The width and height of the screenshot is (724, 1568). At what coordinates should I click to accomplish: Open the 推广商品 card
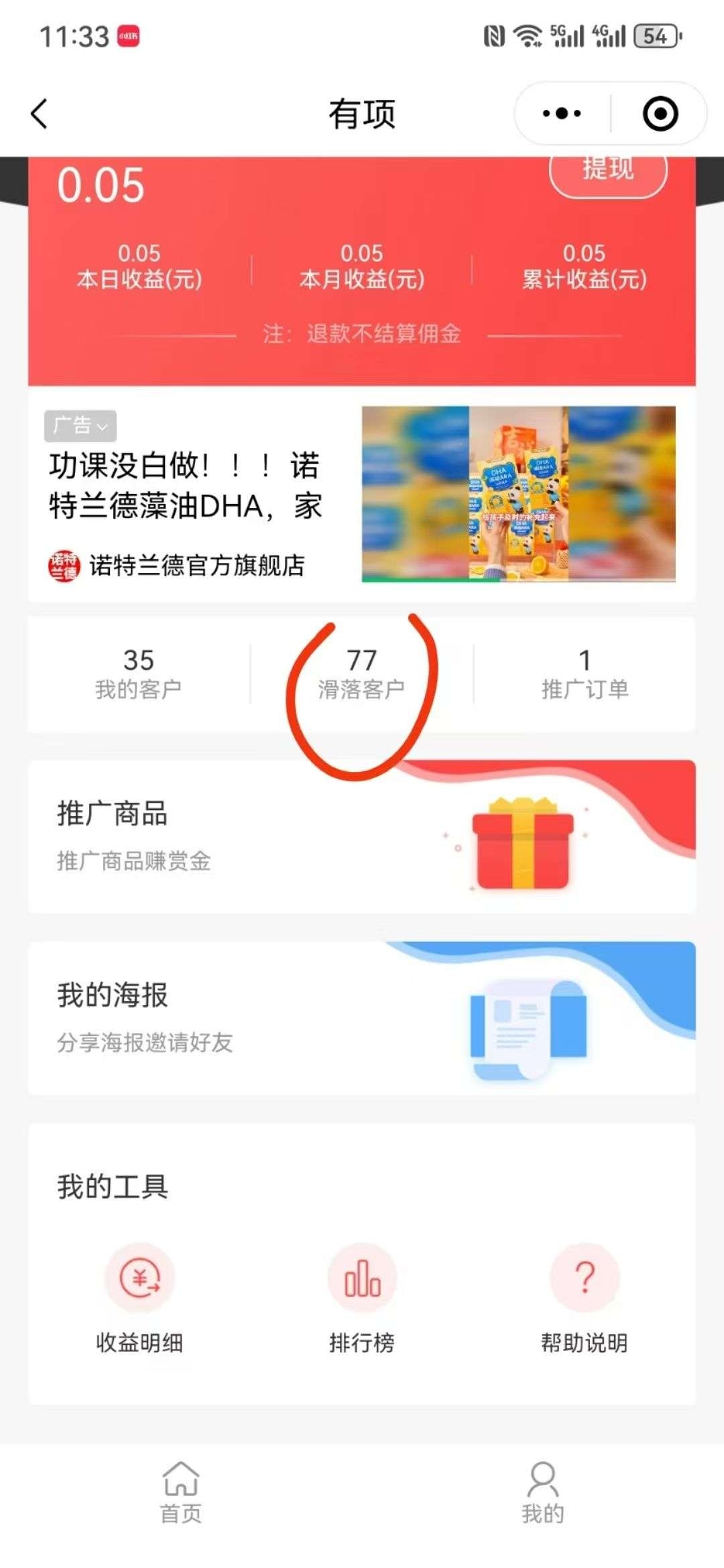coord(362,837)
